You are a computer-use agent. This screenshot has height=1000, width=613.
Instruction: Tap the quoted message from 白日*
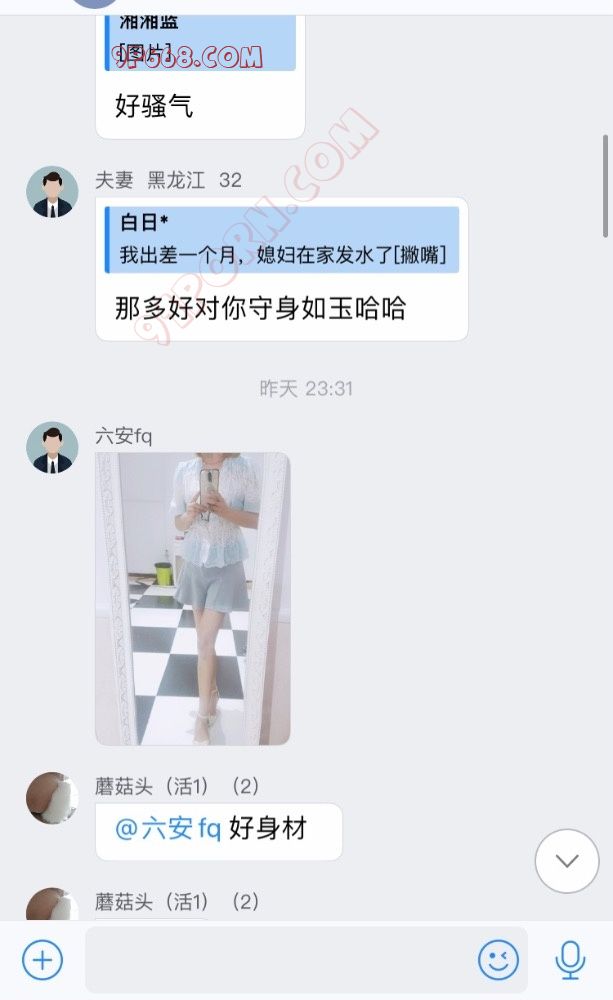(283, 240)
